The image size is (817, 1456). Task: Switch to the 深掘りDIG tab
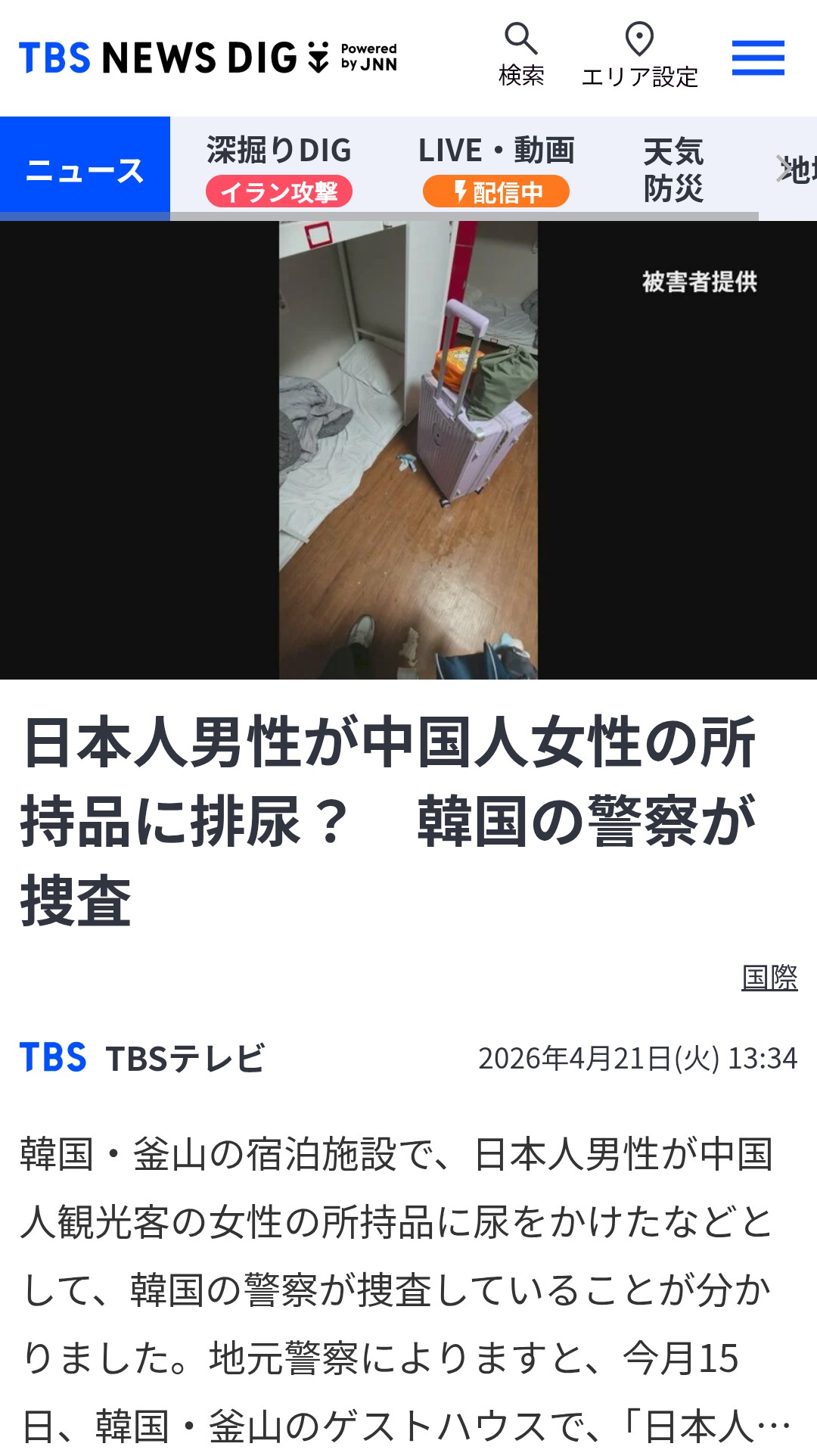click(279, 170)
